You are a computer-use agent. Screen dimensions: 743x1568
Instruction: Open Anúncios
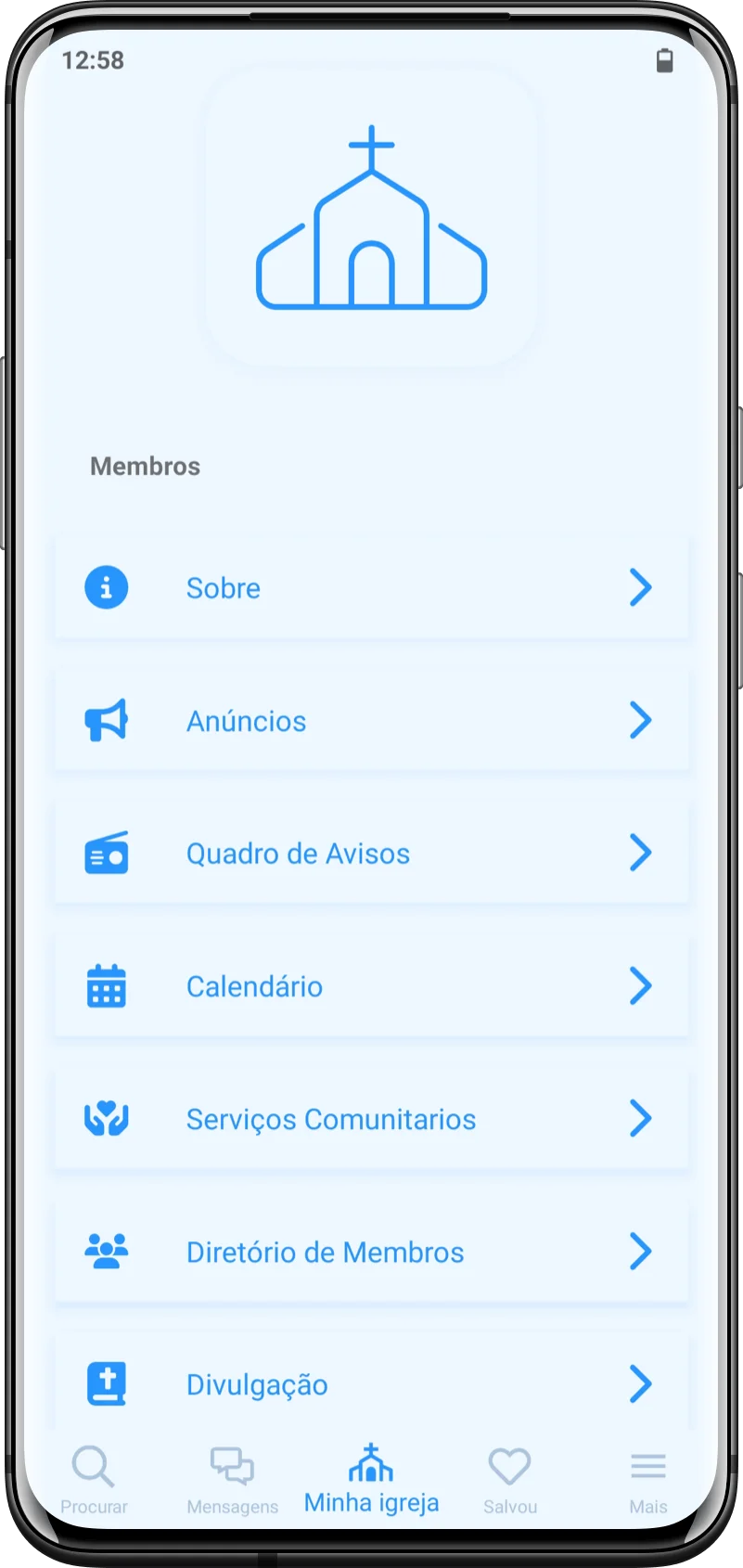point(371,720)
